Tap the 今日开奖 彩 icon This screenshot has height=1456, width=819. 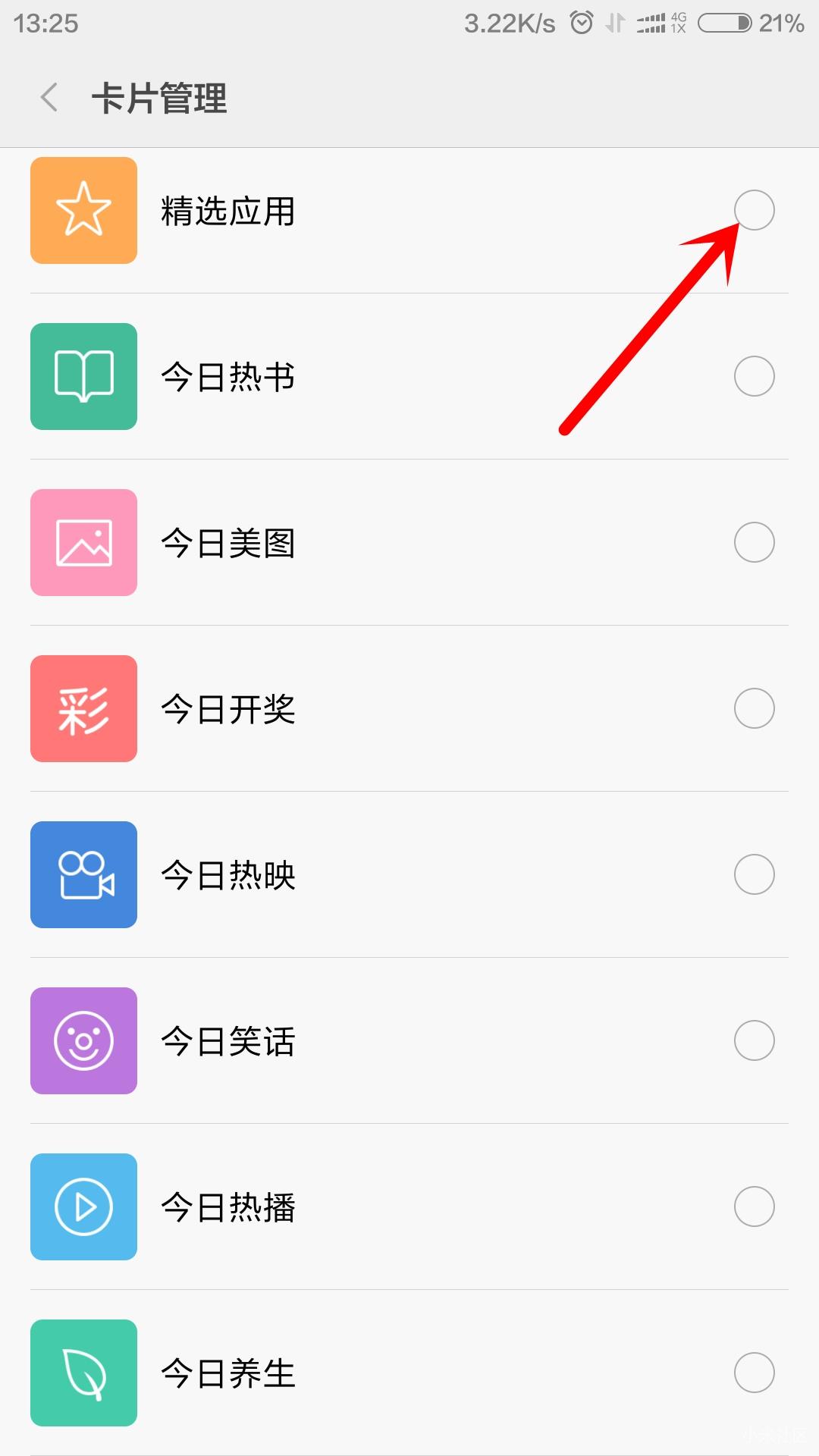[x=83, y=708]
